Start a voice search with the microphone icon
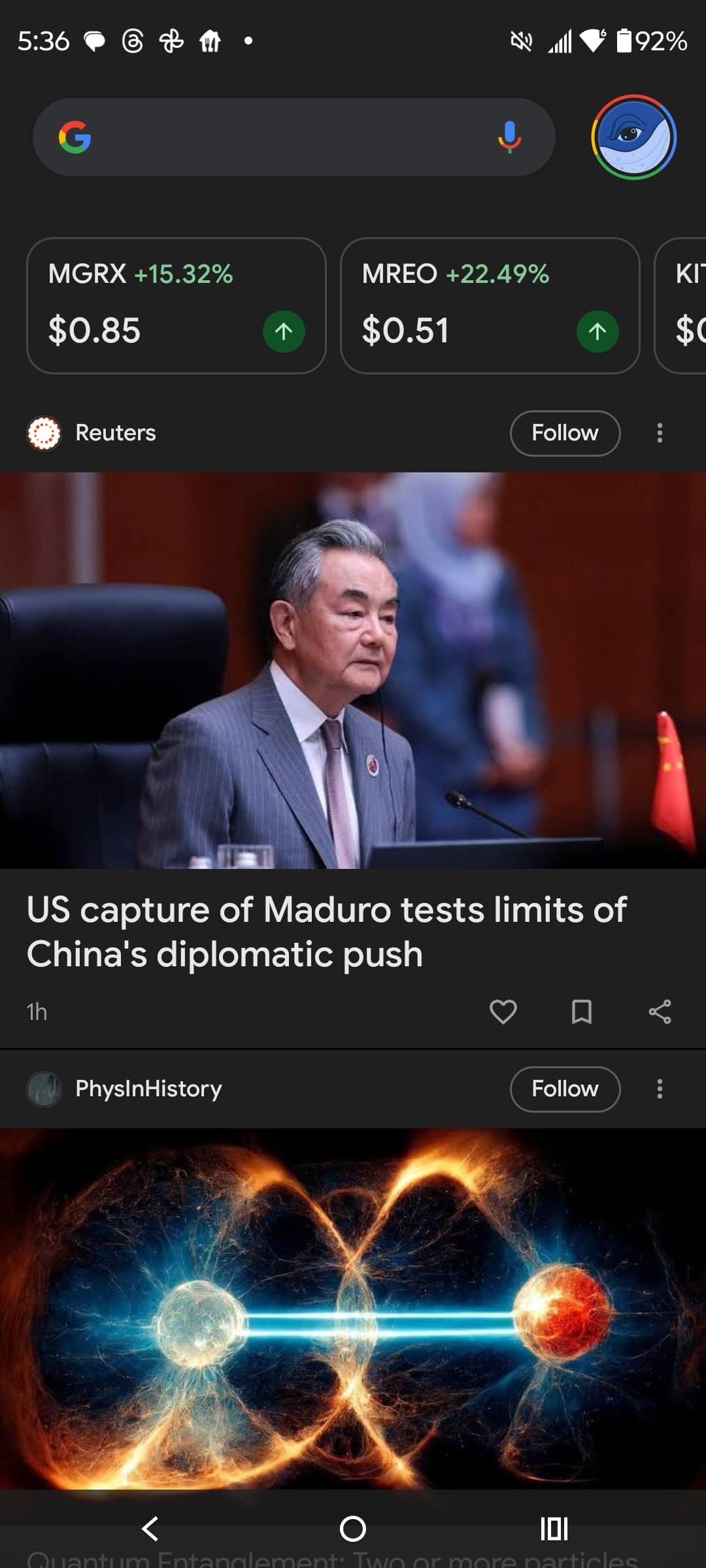 click(509, 137)
